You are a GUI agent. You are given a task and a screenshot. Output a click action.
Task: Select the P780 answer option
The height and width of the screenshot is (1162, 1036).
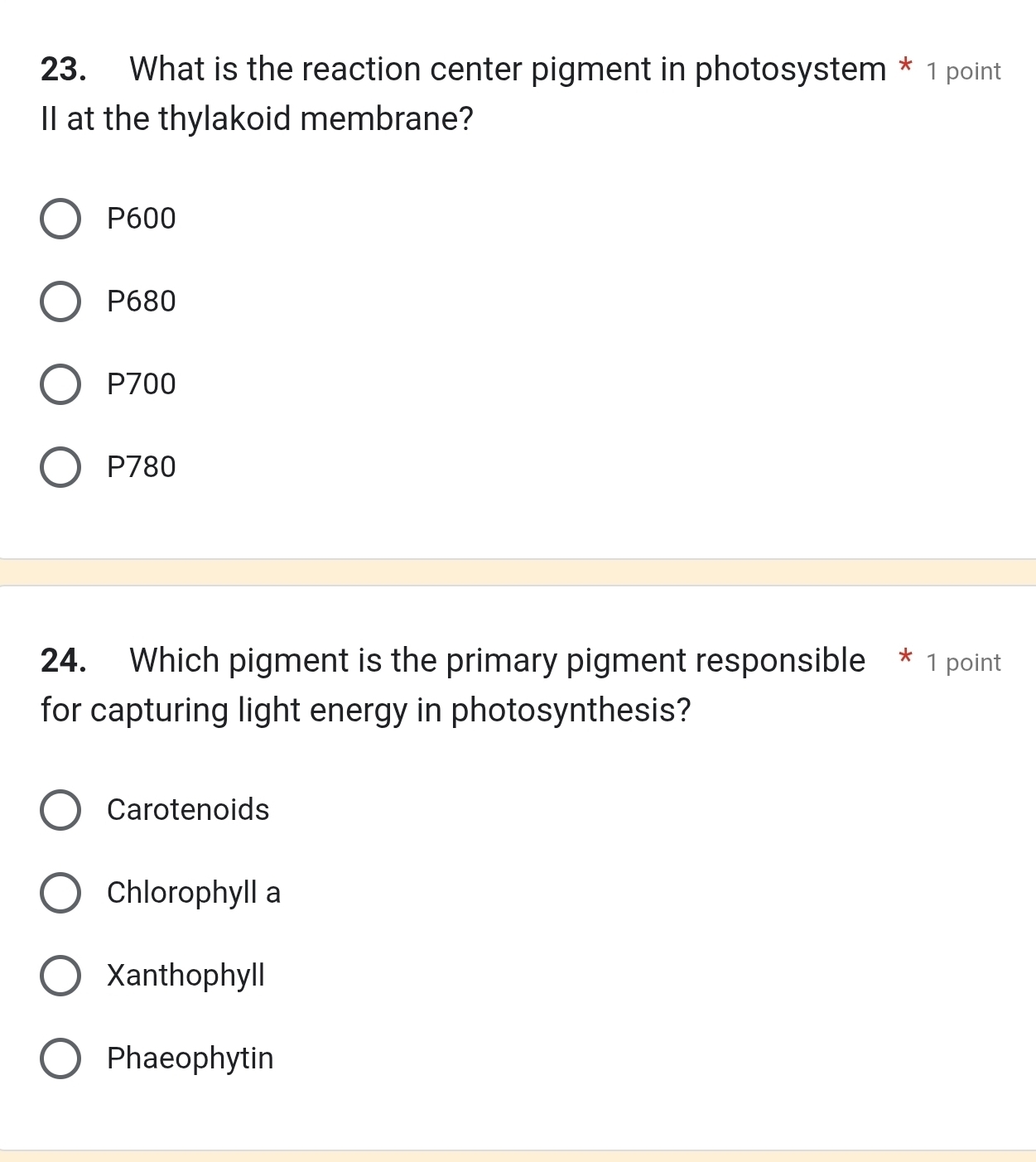pyautogui.click(x=60, y=466)
